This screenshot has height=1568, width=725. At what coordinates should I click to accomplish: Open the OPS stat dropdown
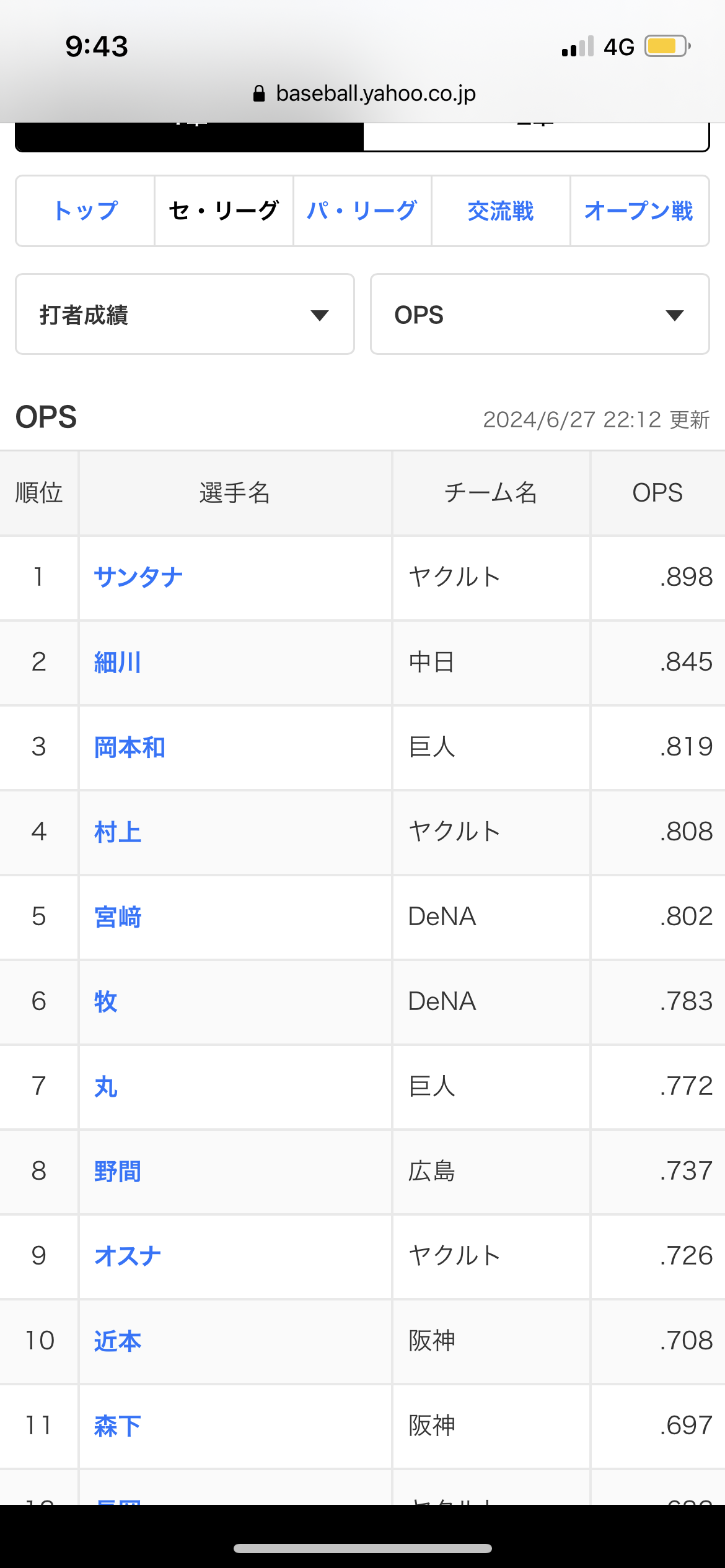(x=540, y=315)
